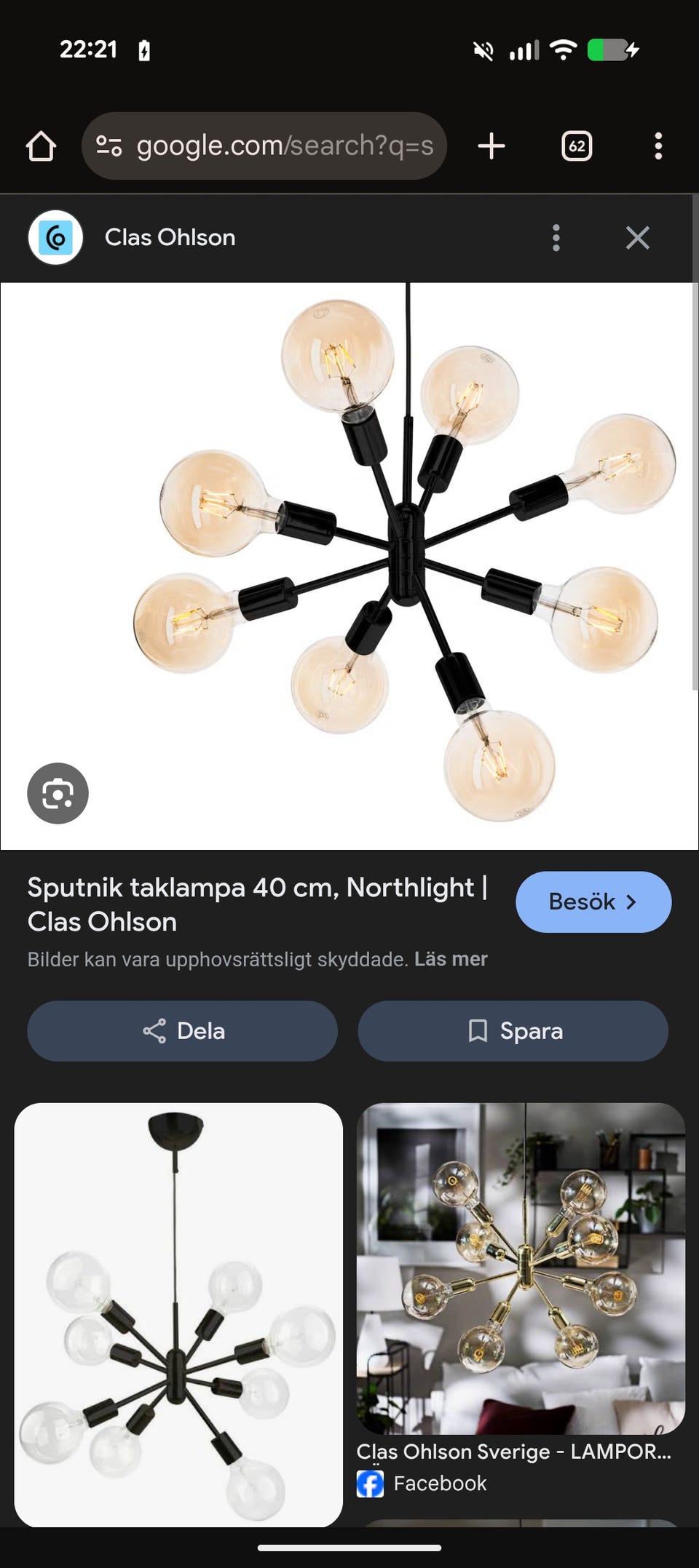The width and height of the screenshot is (699, 1568).
Task: Tap Besök to visit the Clas Ohlson page
Action: (x=593, y=902)
